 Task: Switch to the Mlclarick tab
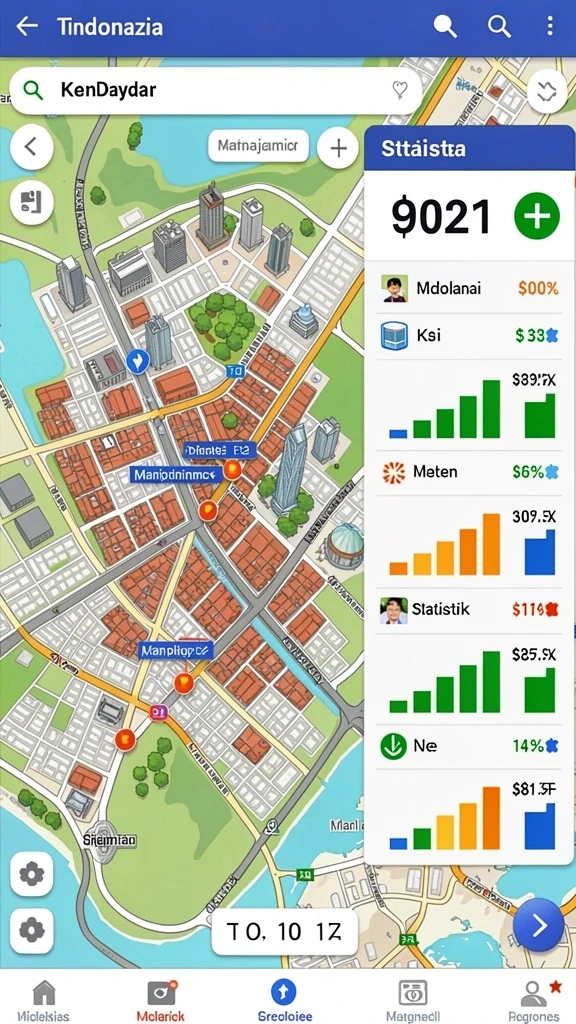pyautogui.click(x=161, y=999)
